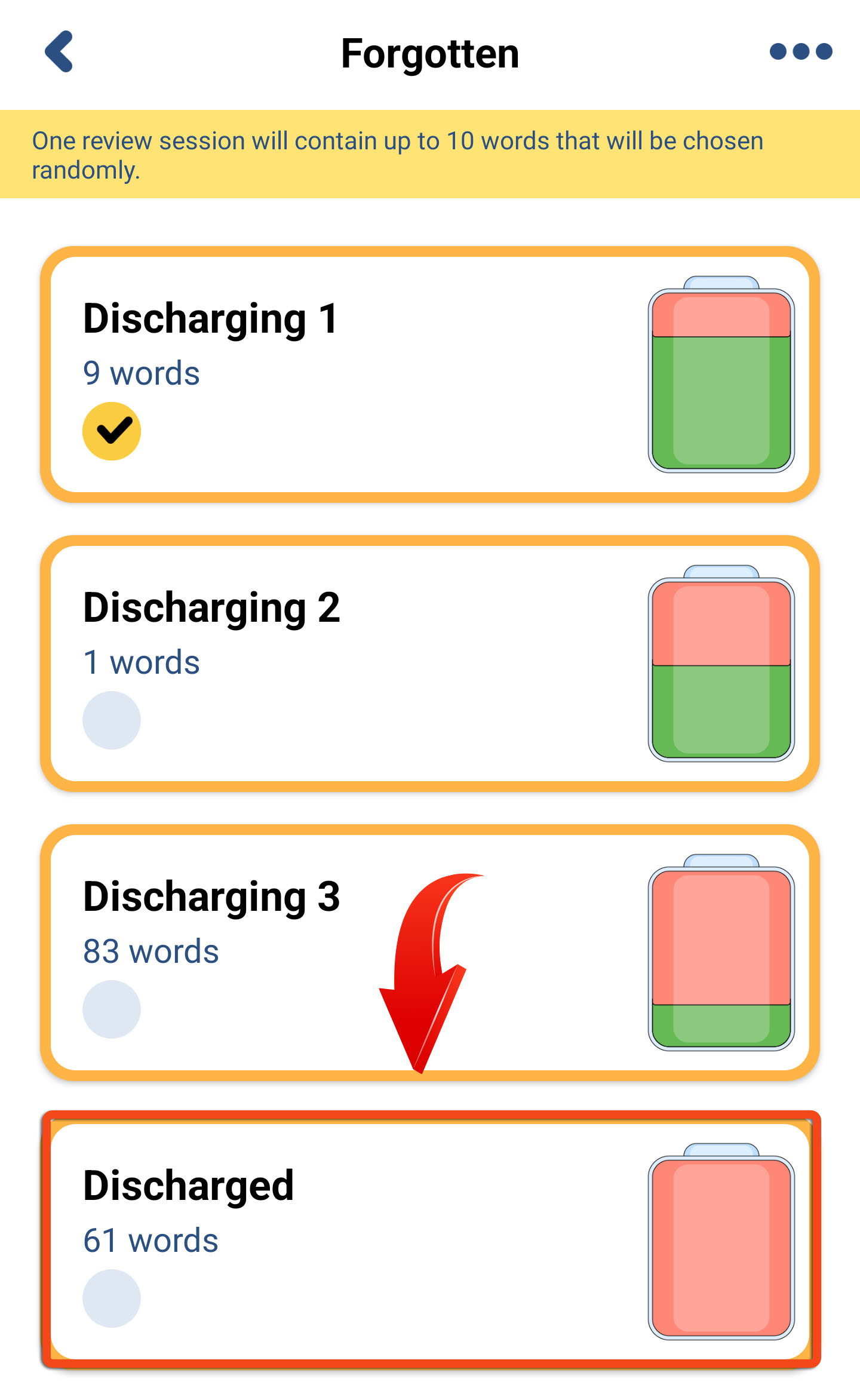Select the Discharging 3 checkbox
Image resolution: width=860 pixels, height=1400 pixels.
tap(112, 1009)
